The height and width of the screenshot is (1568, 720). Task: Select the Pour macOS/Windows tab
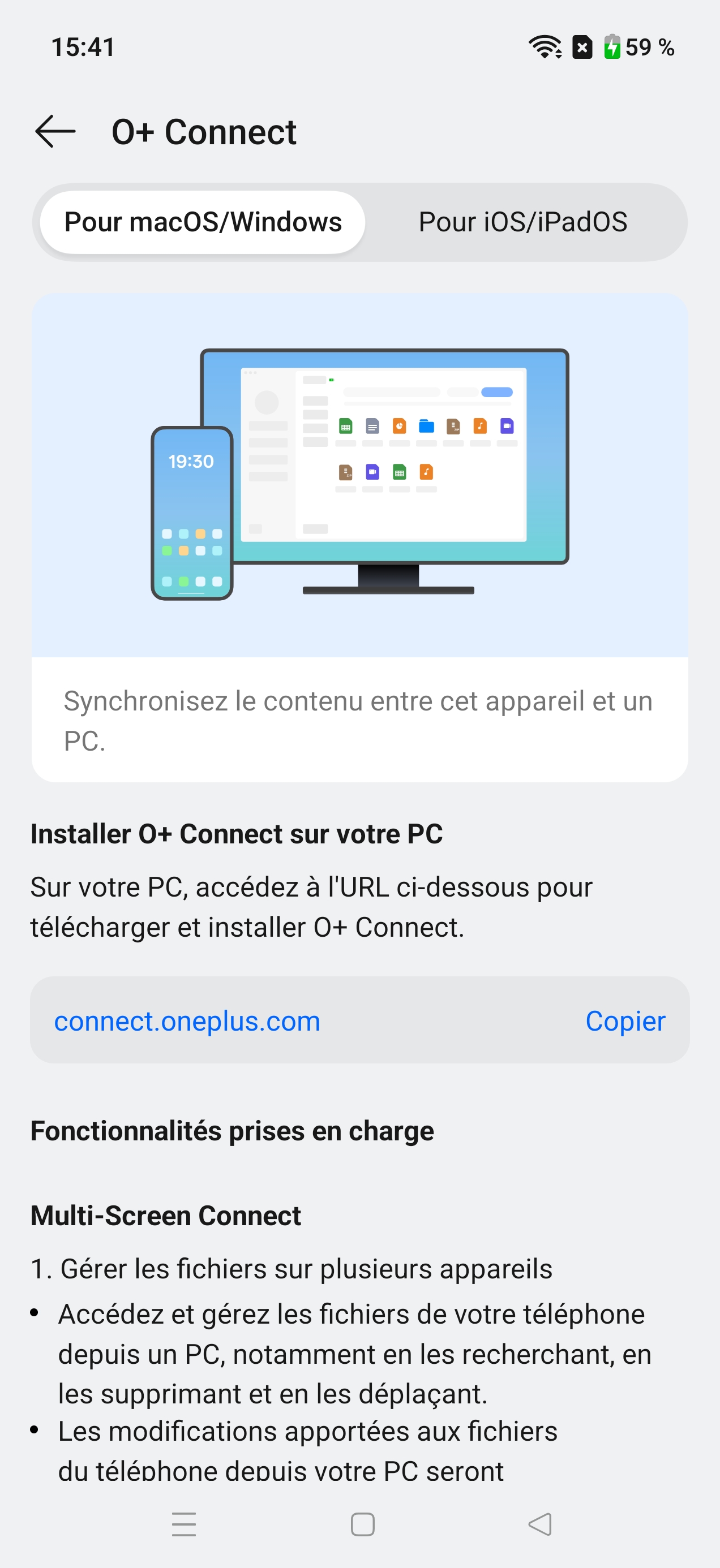point(203,222)
